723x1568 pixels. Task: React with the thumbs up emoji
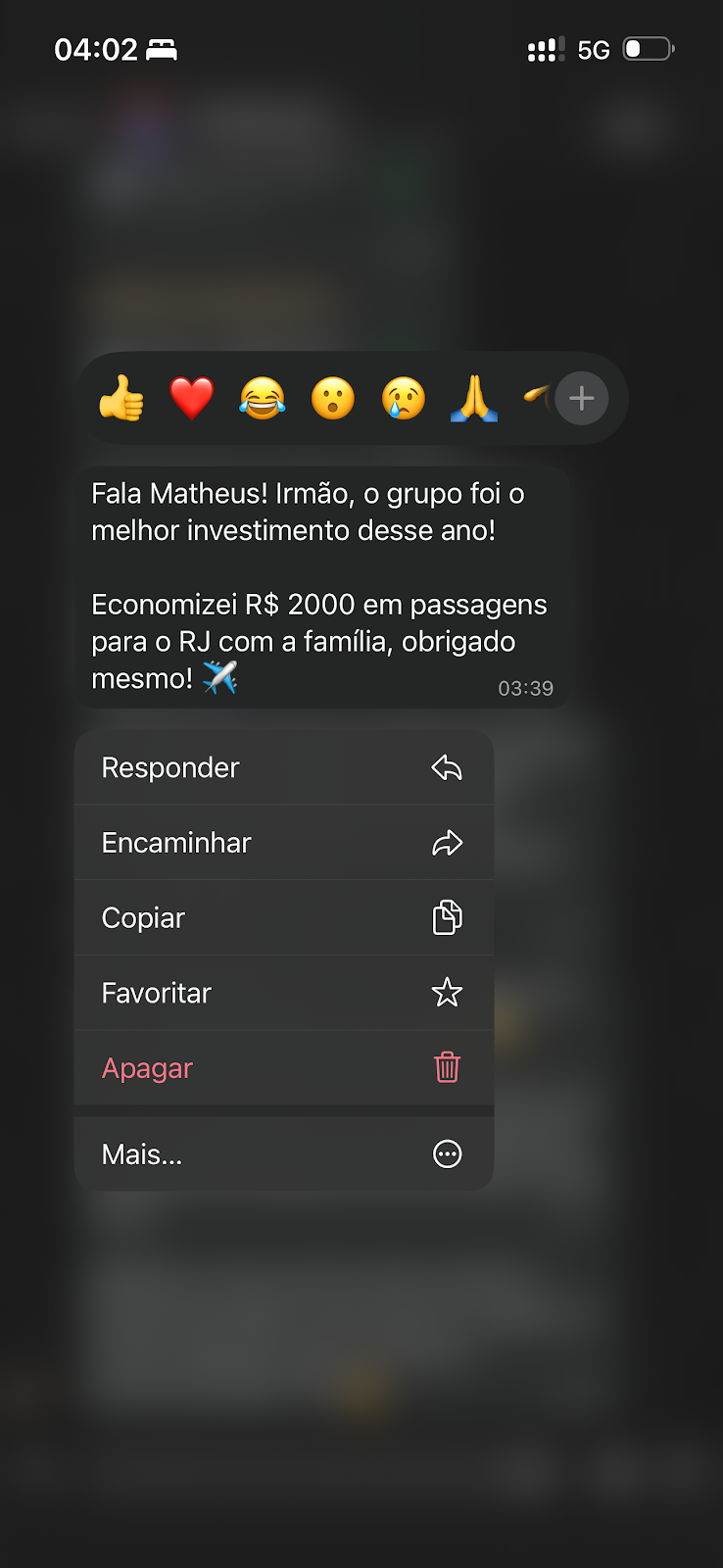pyautogui.click(x=121, y=398)
